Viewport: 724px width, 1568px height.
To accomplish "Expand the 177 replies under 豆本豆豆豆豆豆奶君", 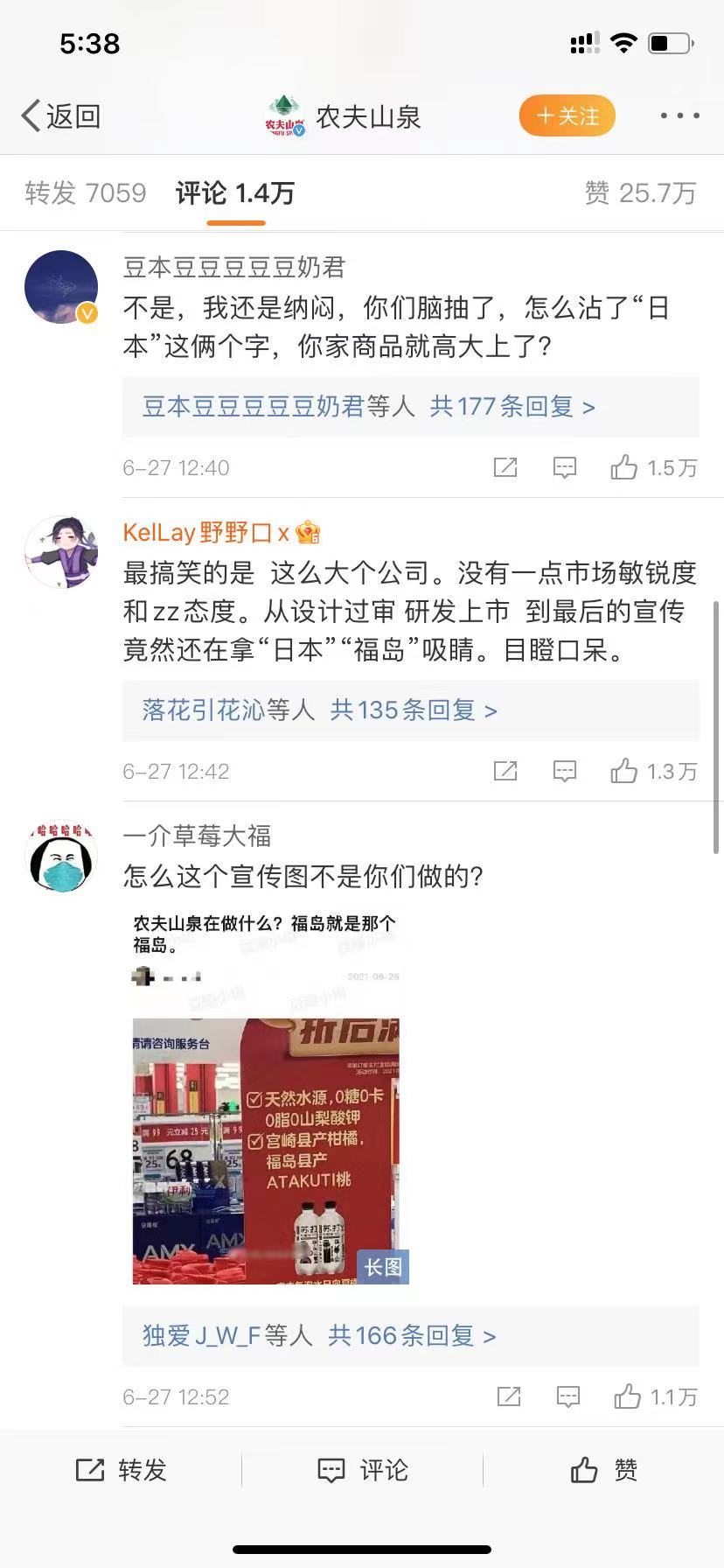I will [368, 407].
